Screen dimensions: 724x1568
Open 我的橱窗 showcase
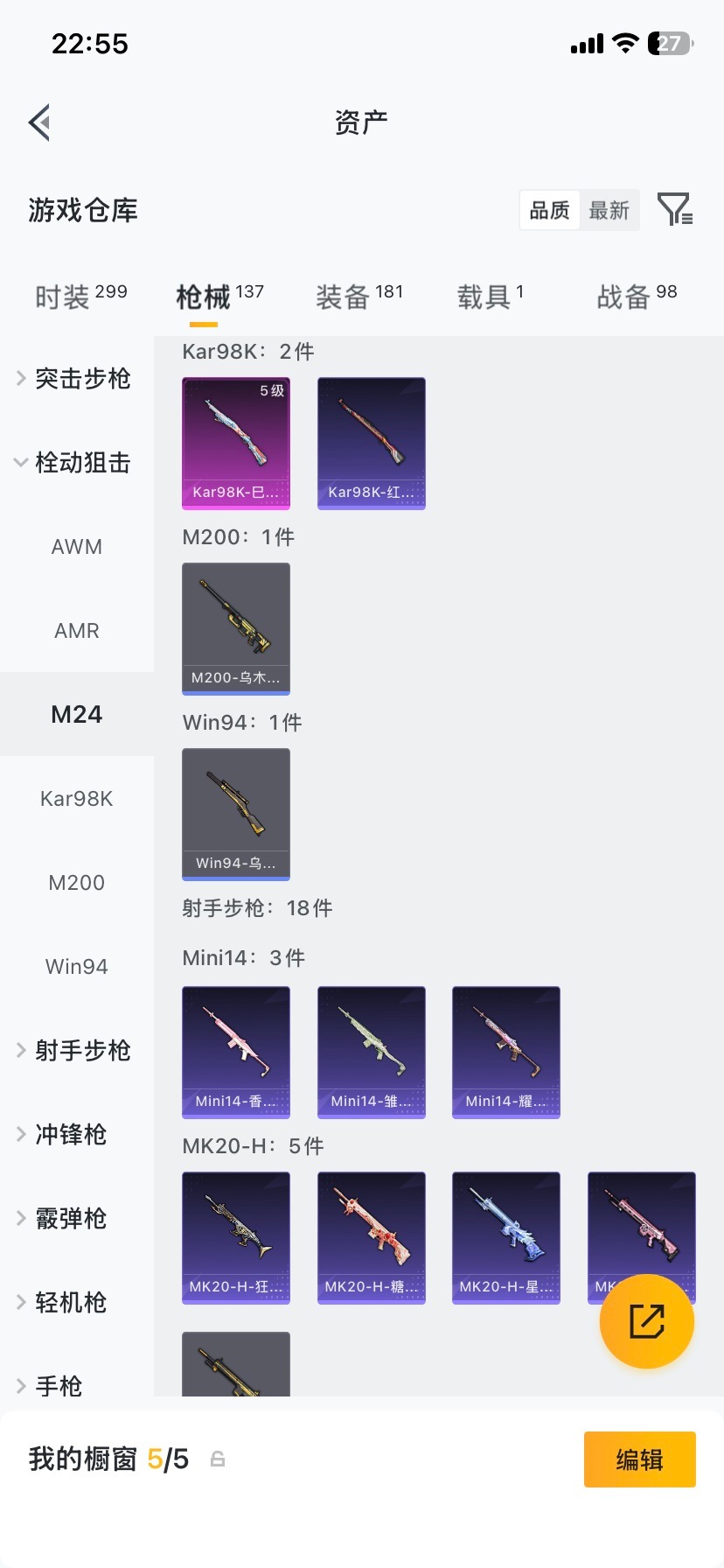click(x=87, y=1459)
